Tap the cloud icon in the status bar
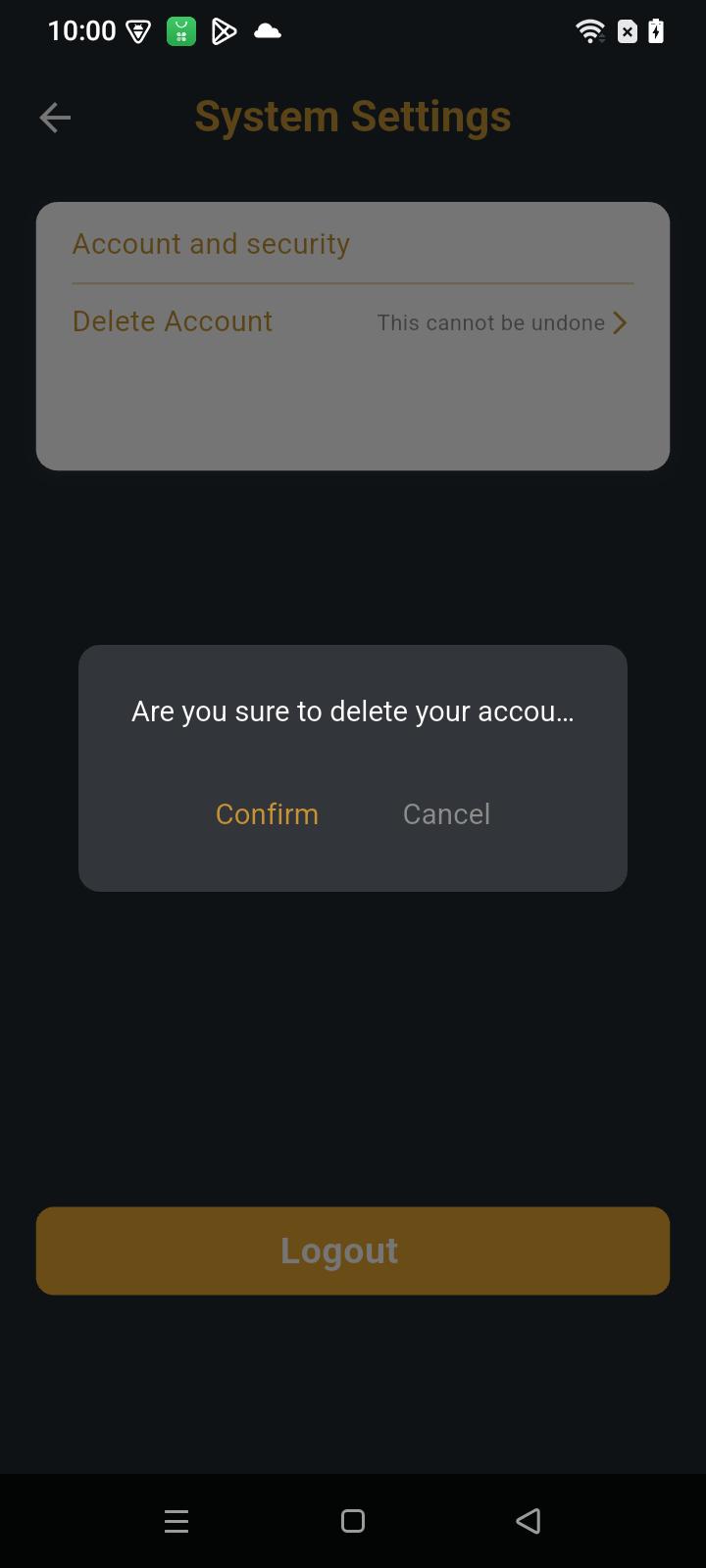706x1568 pixels. point(267,30)
